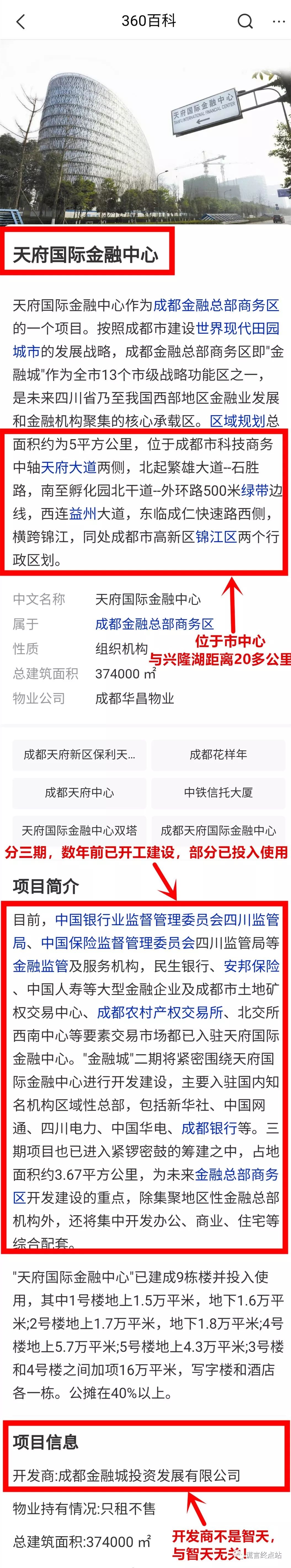Image resolution: width=291 pixels, height=1568 pixels.
Task: Tap the 金融监管 link
Action: coord(40,966)
